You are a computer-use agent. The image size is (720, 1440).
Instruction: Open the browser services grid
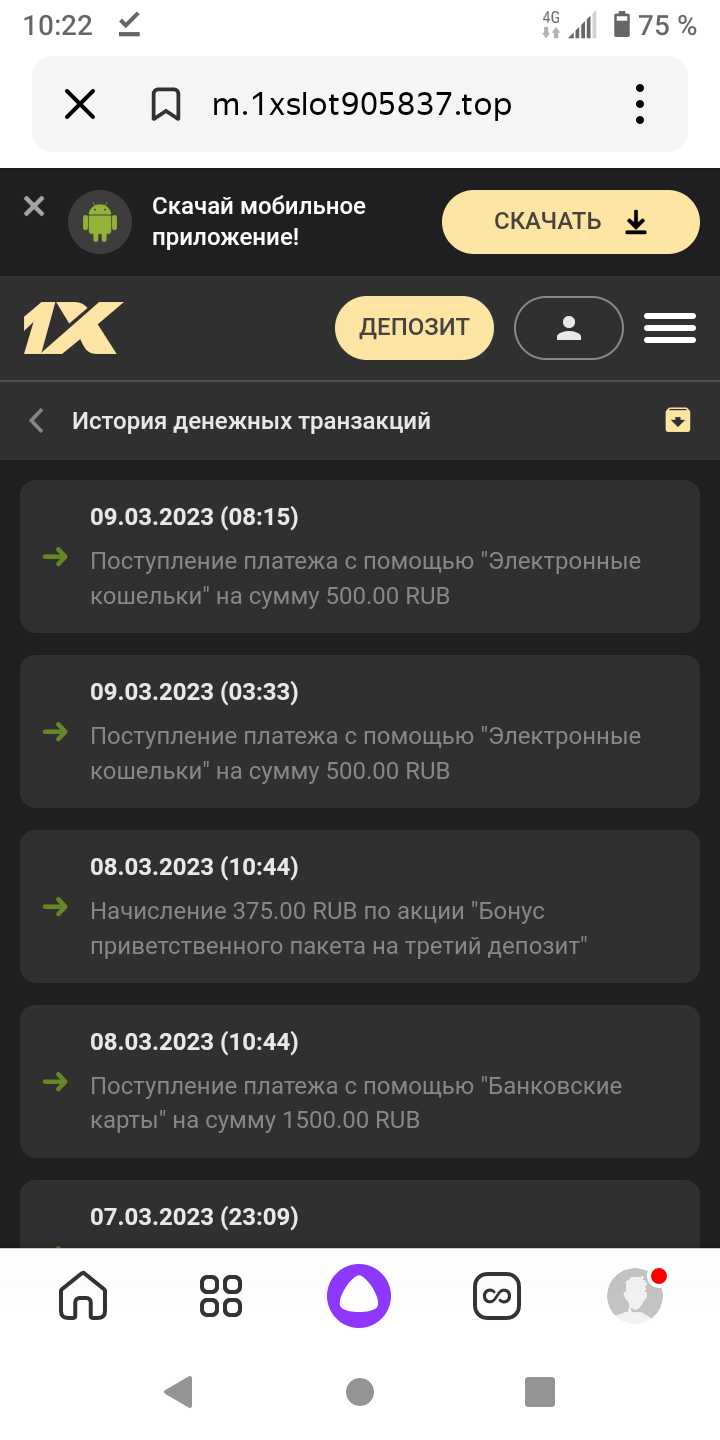point(221,1295)
